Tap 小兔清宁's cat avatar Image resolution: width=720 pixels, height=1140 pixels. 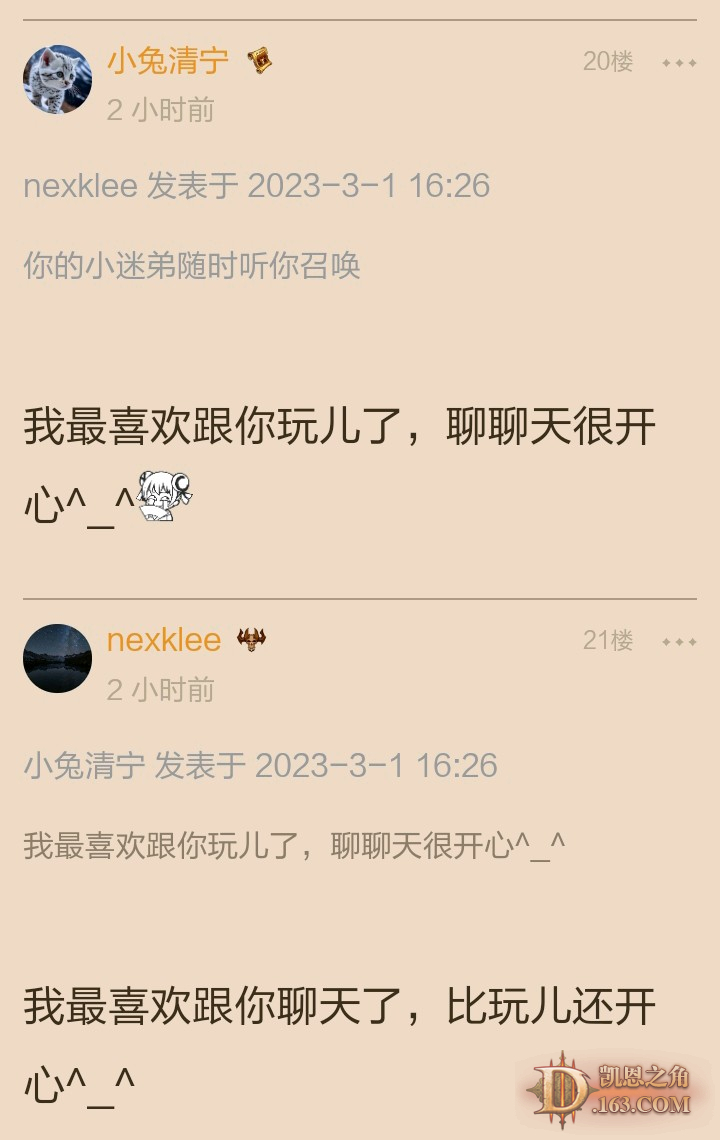point(57,79)
